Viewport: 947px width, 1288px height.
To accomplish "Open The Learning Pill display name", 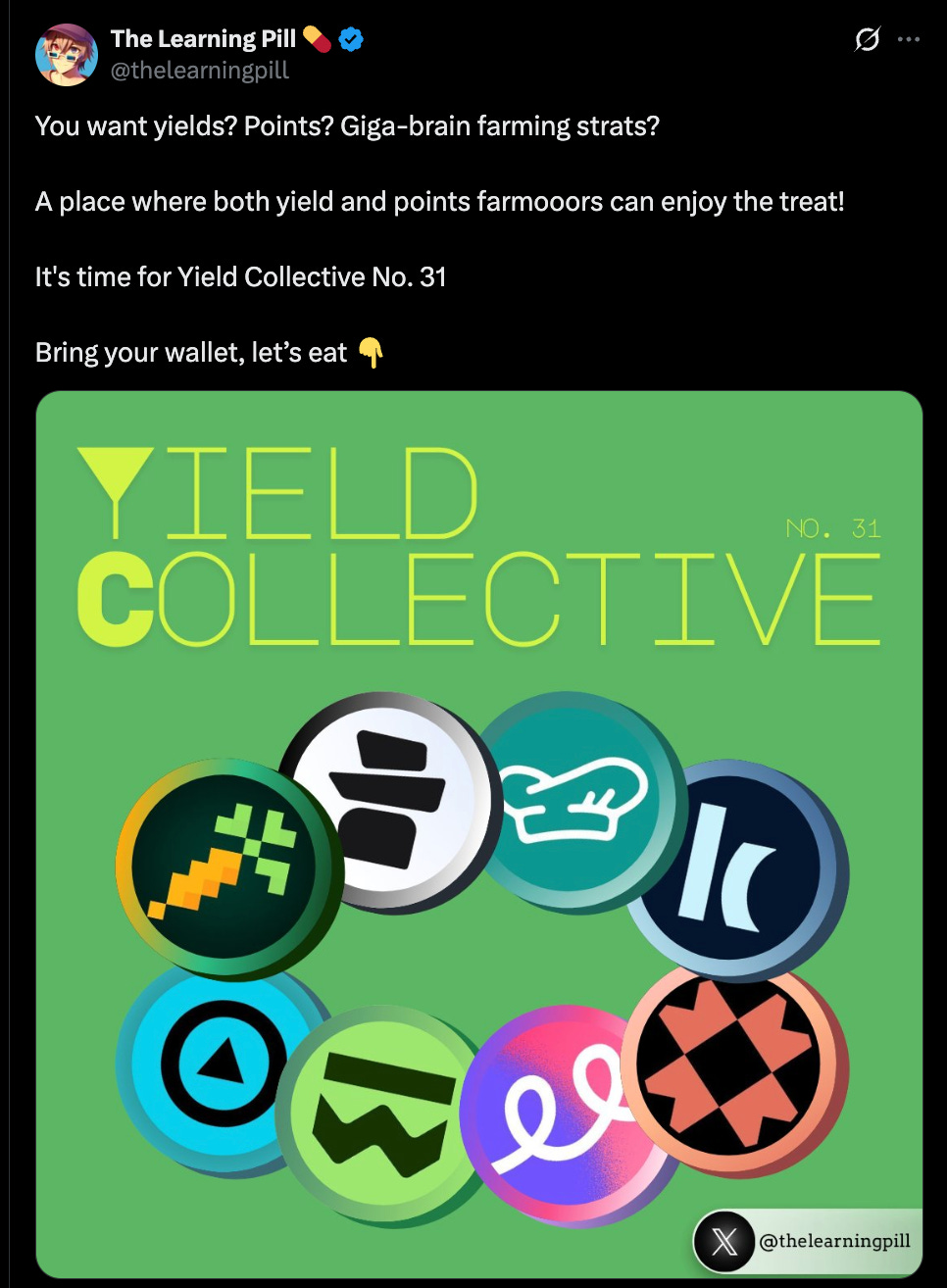I will coord(203,39).
